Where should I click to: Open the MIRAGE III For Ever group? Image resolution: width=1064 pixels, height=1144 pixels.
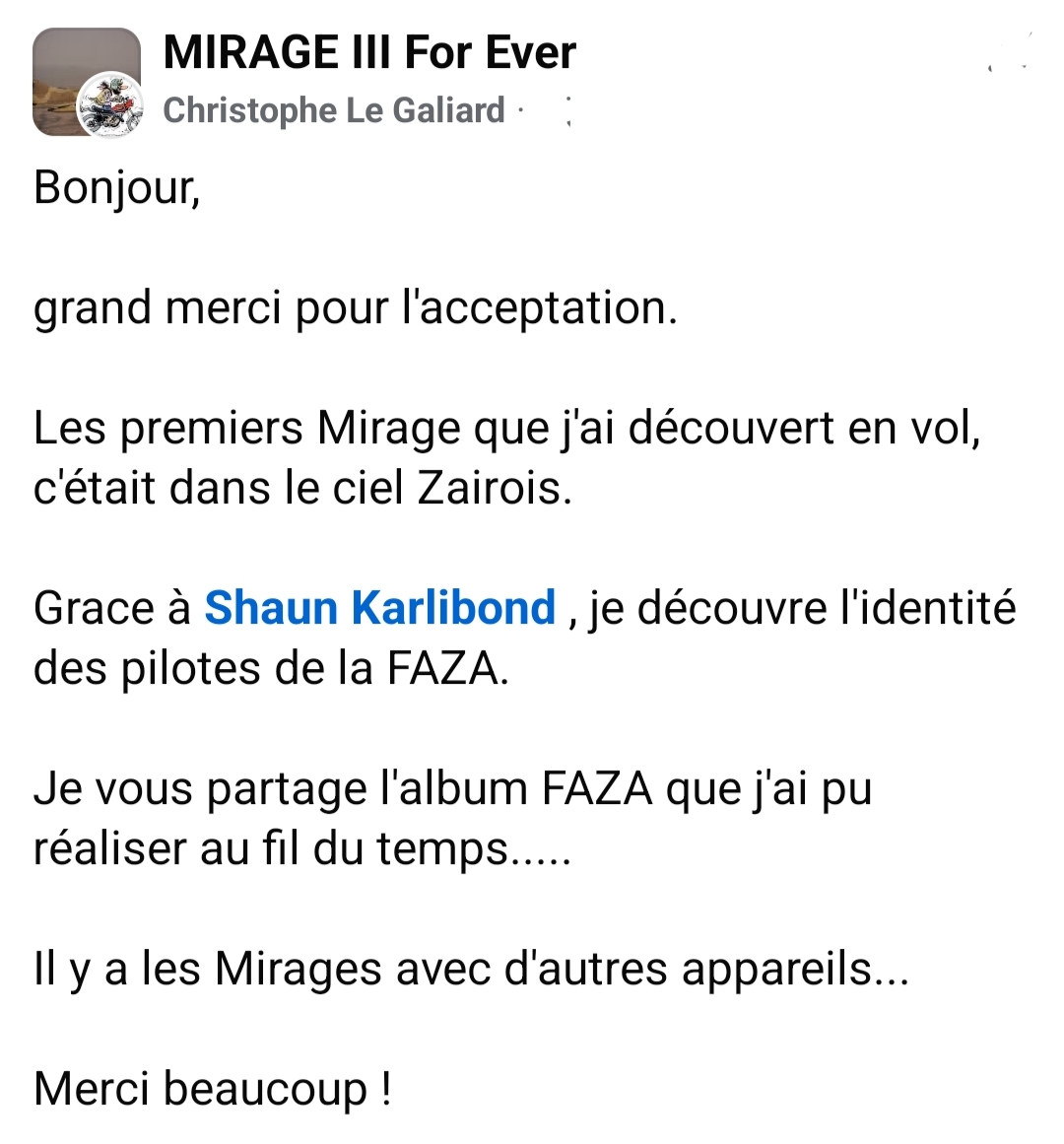pos(368,52)
